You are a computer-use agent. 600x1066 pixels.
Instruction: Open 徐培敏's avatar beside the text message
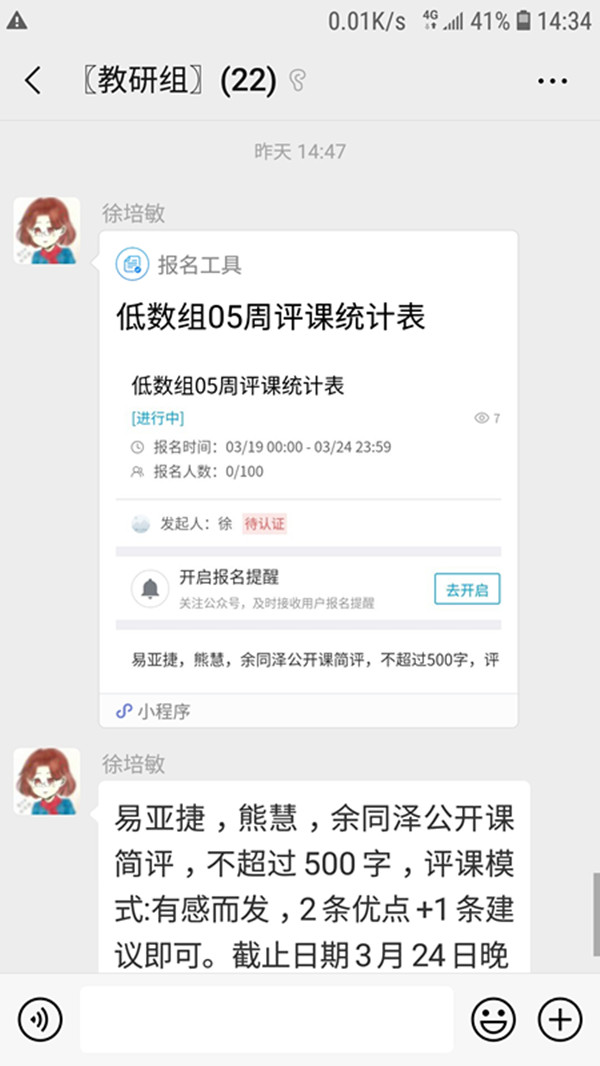[47, 781]
